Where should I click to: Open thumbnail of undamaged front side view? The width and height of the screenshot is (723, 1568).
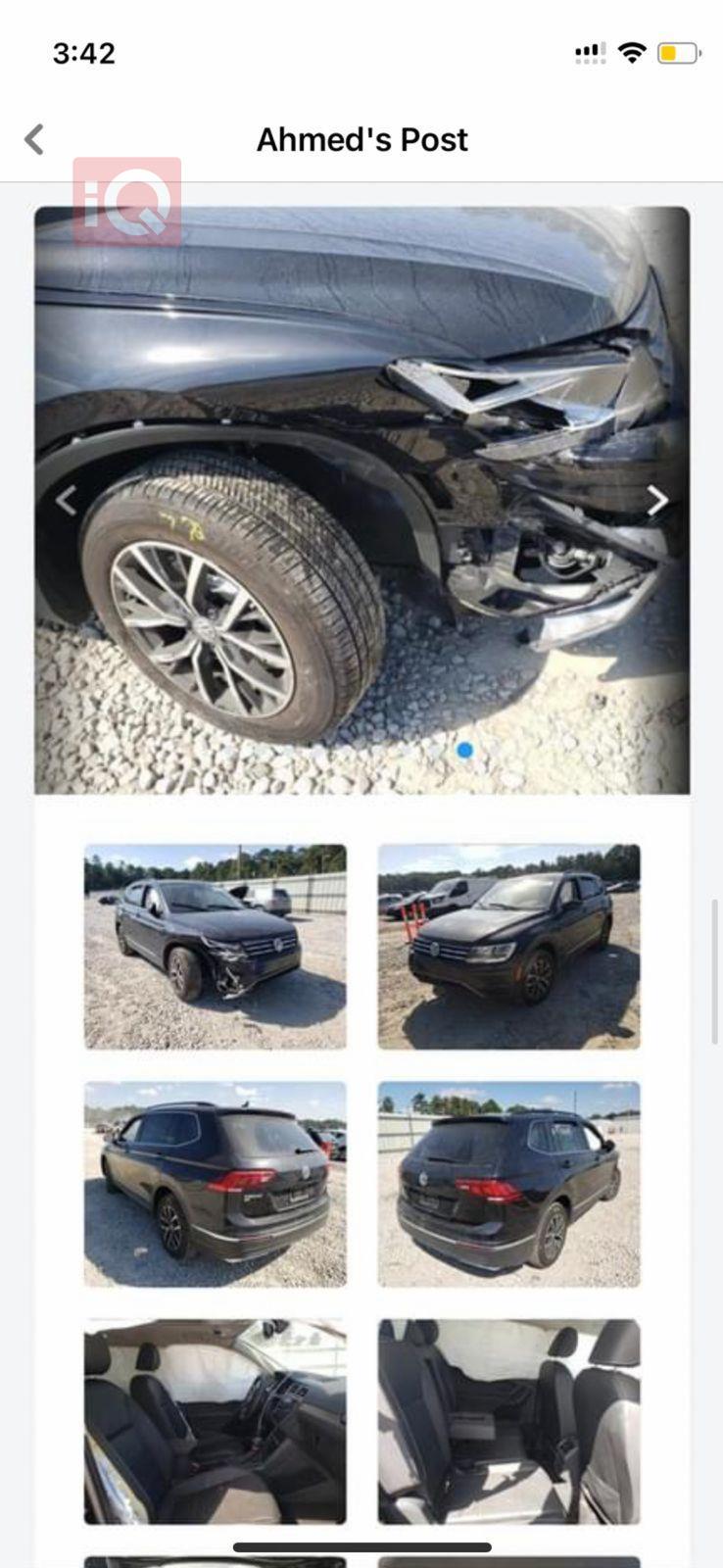click(x=508, y=947)
